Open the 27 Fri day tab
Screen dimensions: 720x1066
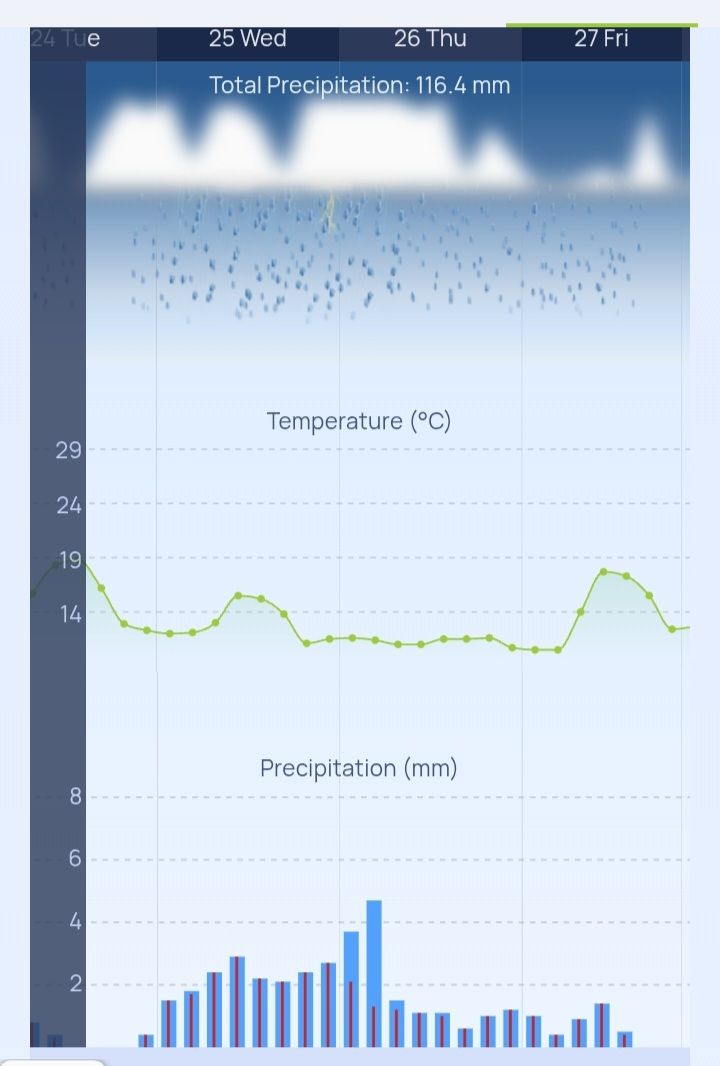coord(601,40)
